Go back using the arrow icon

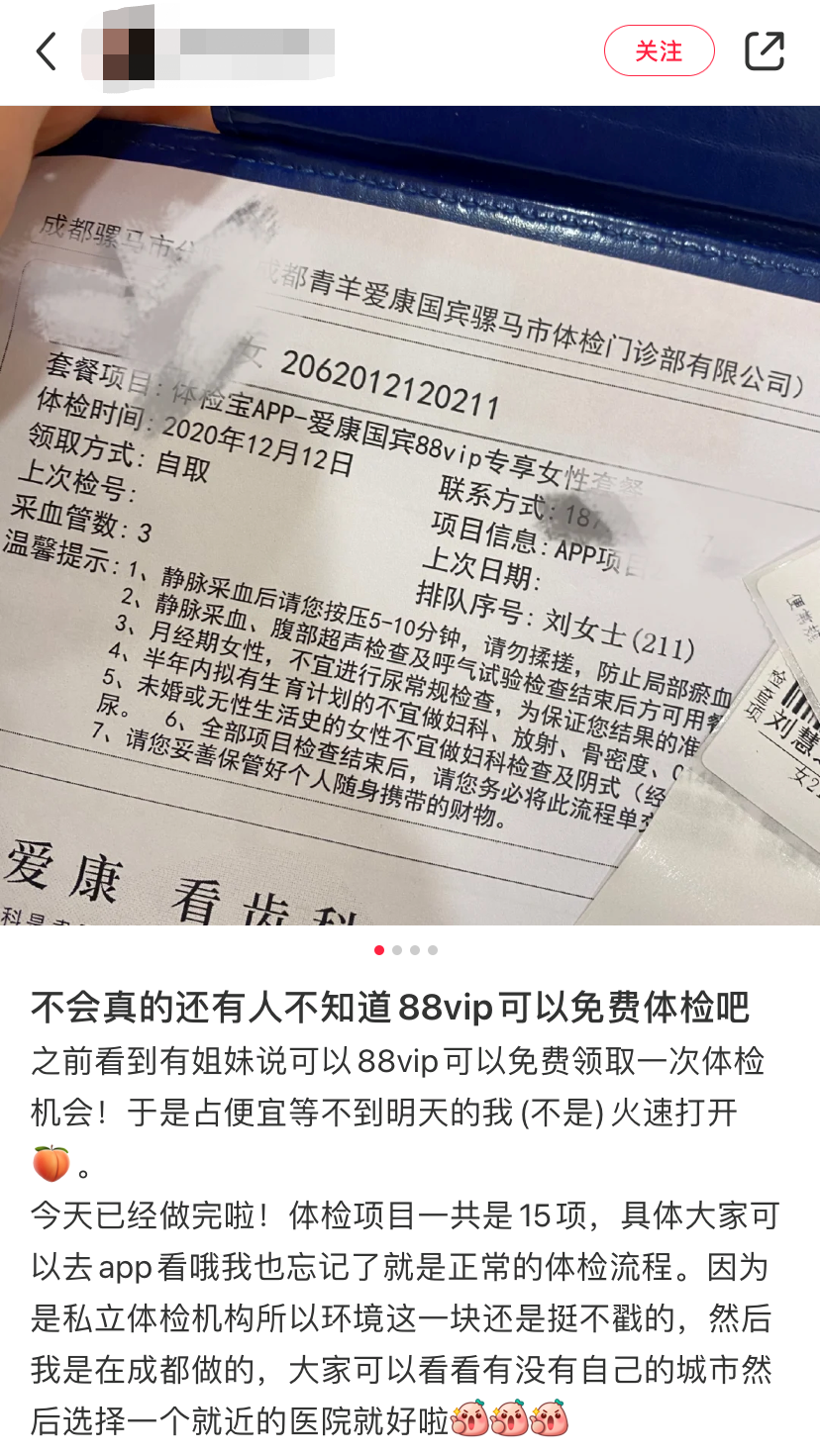(x=46, y=50)
